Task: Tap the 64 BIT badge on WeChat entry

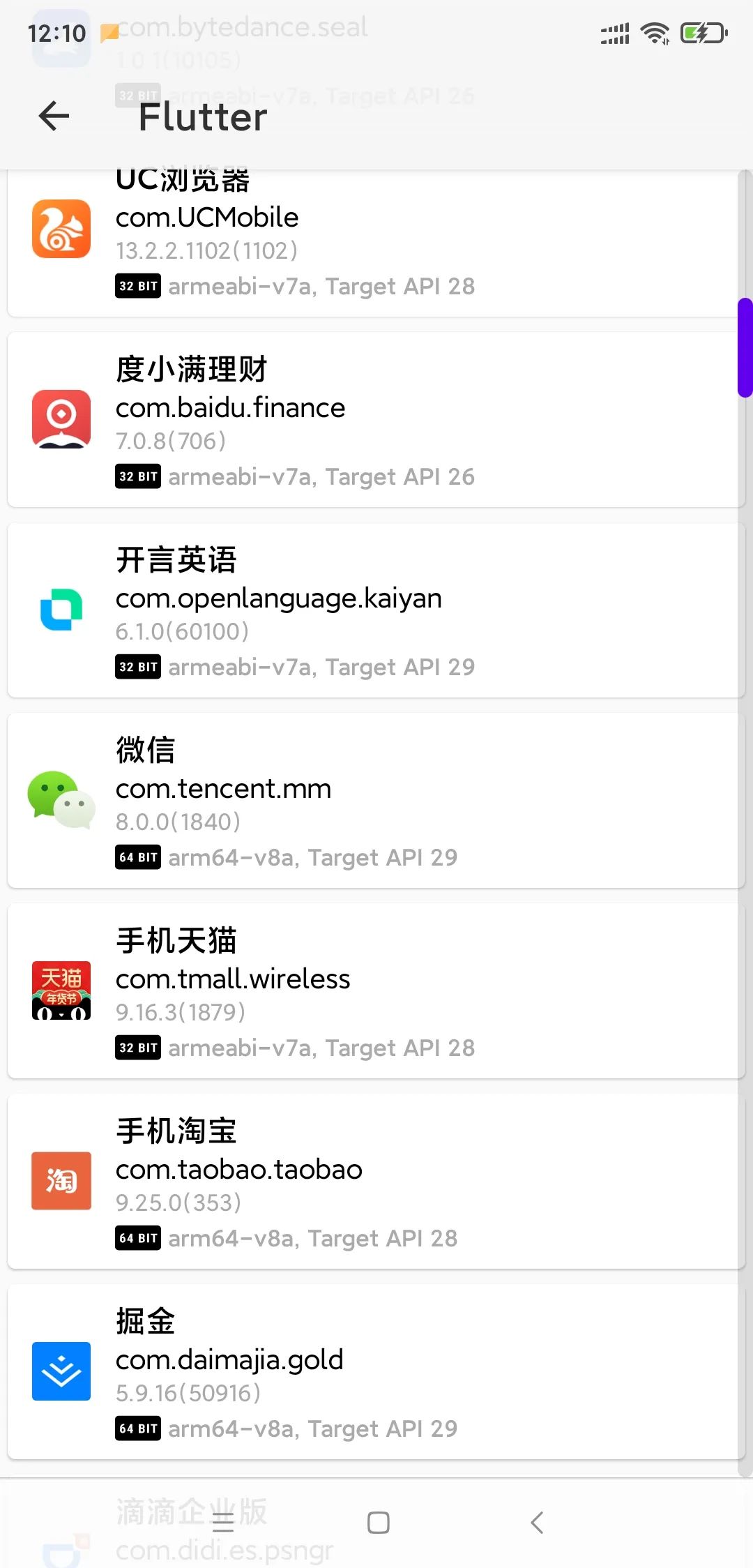Action: [137, 857]
